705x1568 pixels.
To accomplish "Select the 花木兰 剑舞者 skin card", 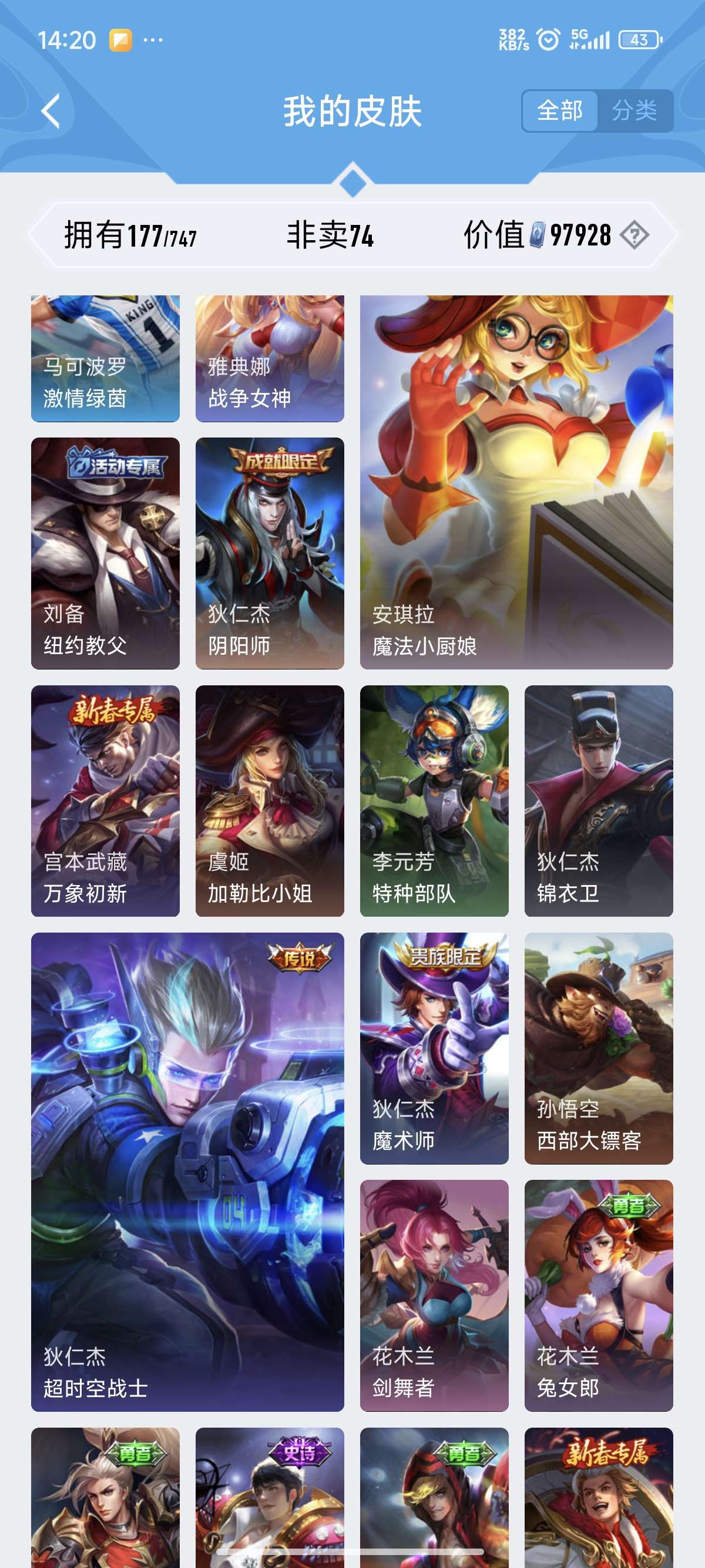I will coord(434,1295).
